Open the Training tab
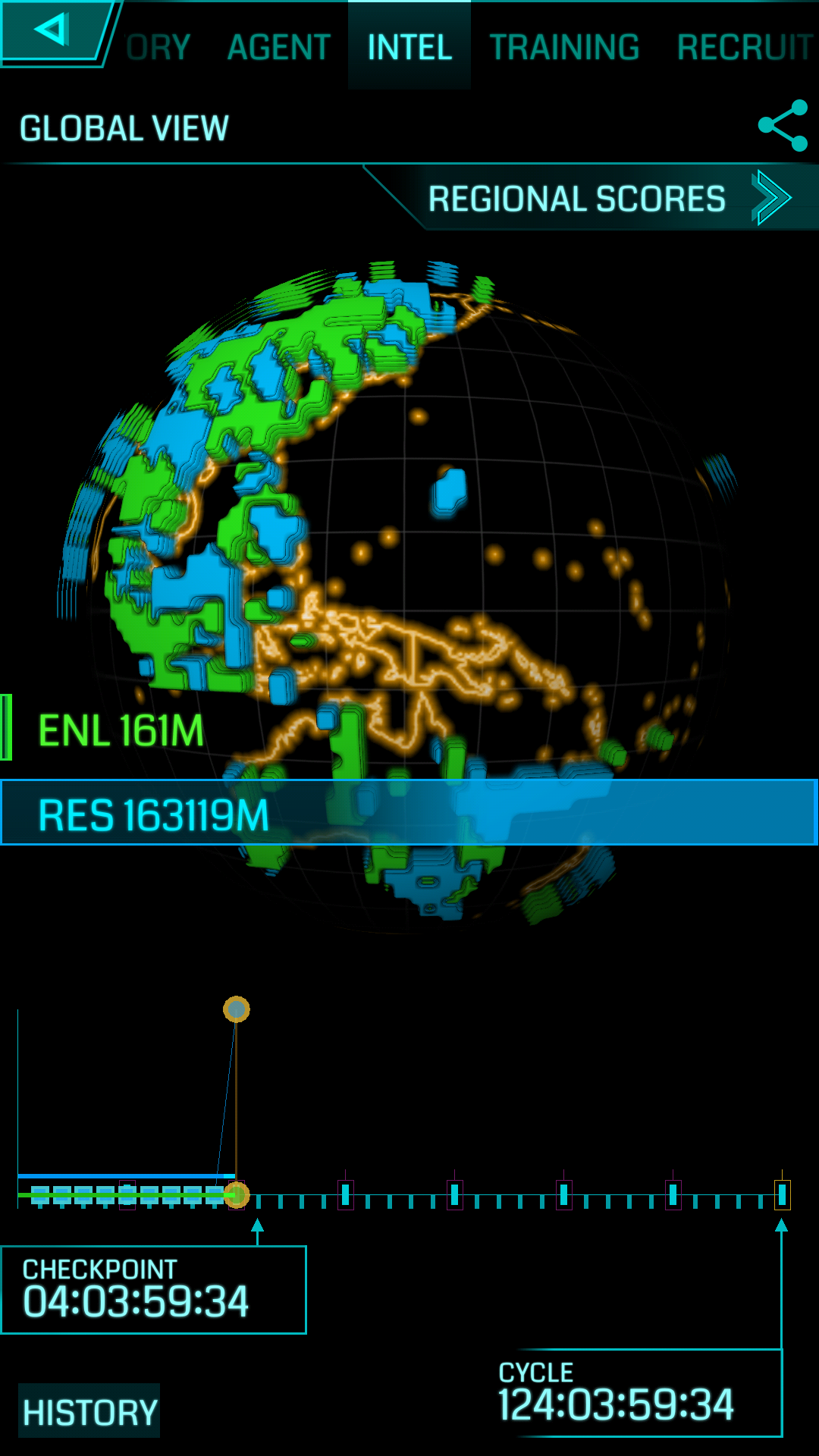This screenshot has width=819, height=1456. click(x=564, y=47)
